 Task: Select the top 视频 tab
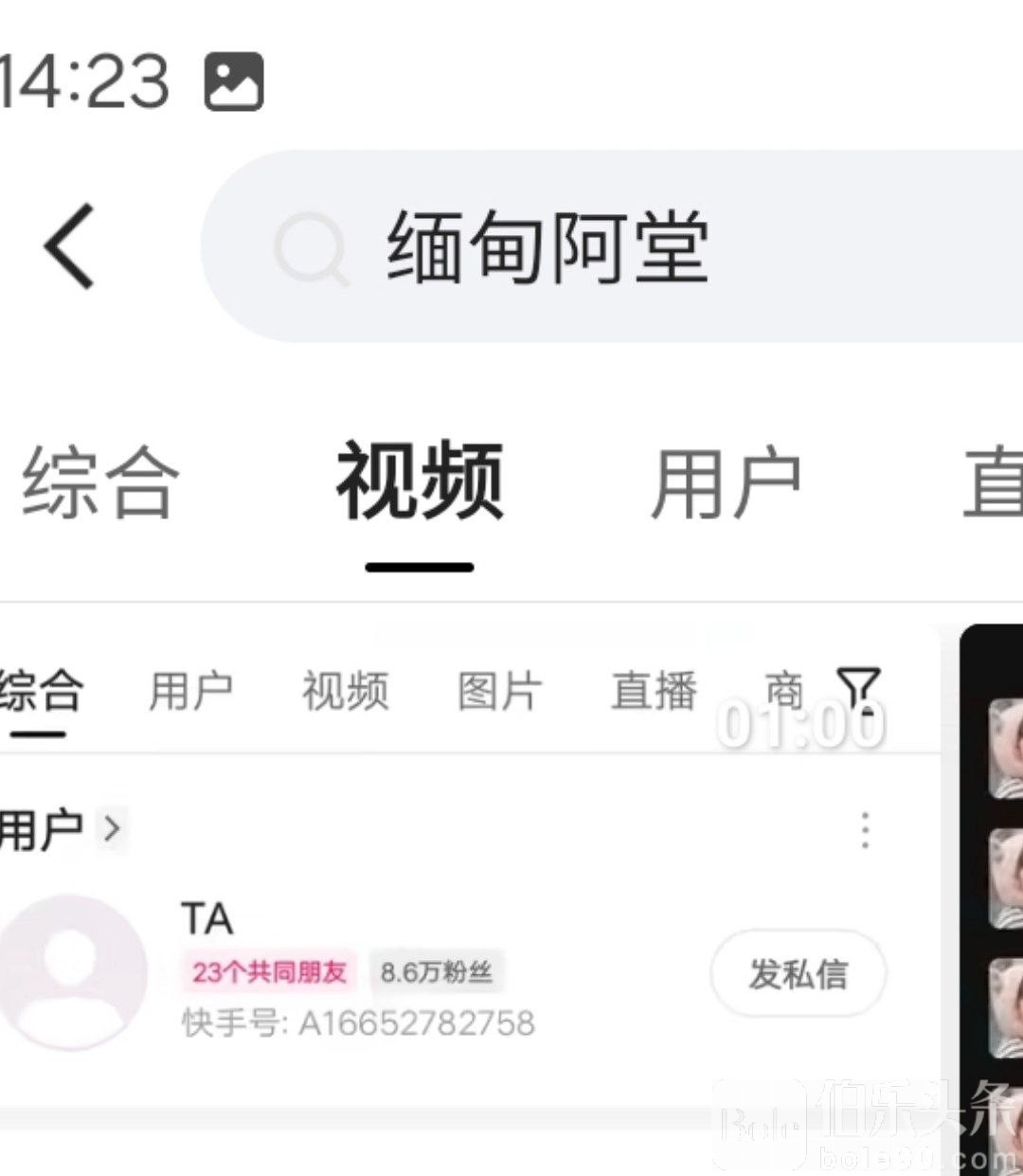420,483
